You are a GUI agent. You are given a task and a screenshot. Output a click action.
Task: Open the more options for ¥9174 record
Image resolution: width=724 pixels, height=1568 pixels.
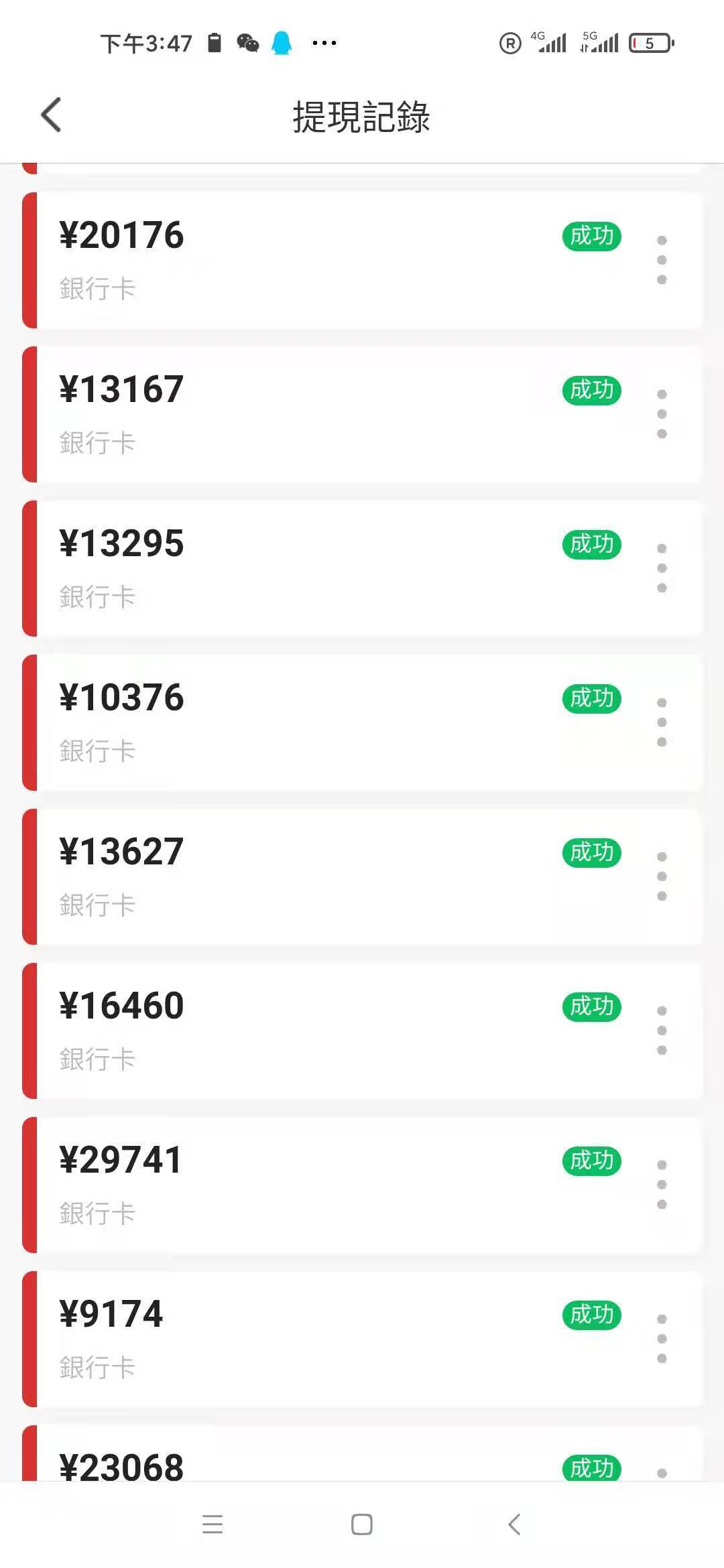[x=662, y=1339]
